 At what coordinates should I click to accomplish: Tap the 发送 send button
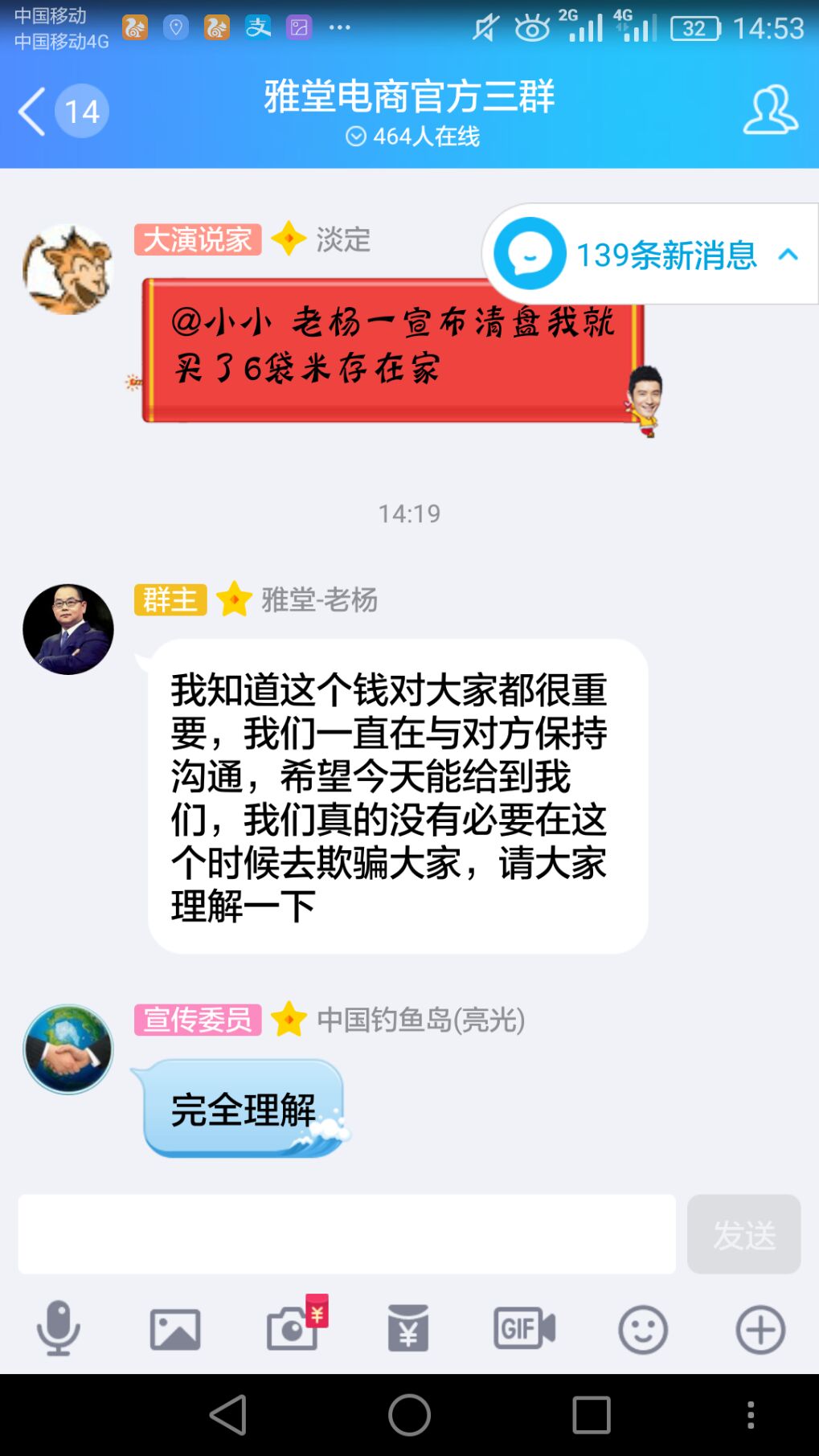click(x=743, y=1233)
